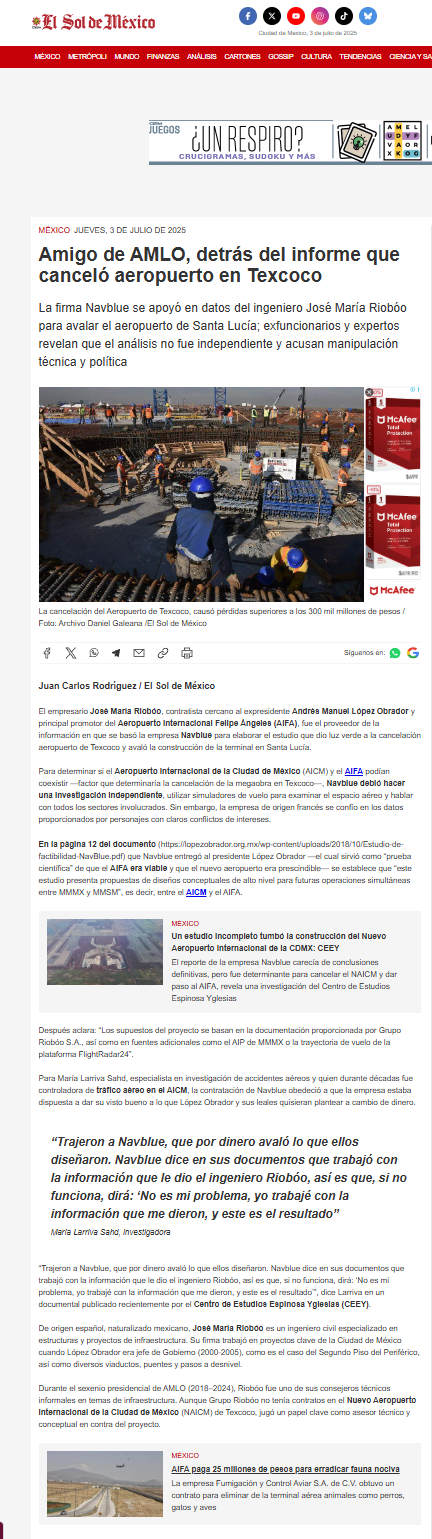This screenshot has width=432, height=1539.
Task: Open the Instagram profile icon in header
Action: [320, 16]
